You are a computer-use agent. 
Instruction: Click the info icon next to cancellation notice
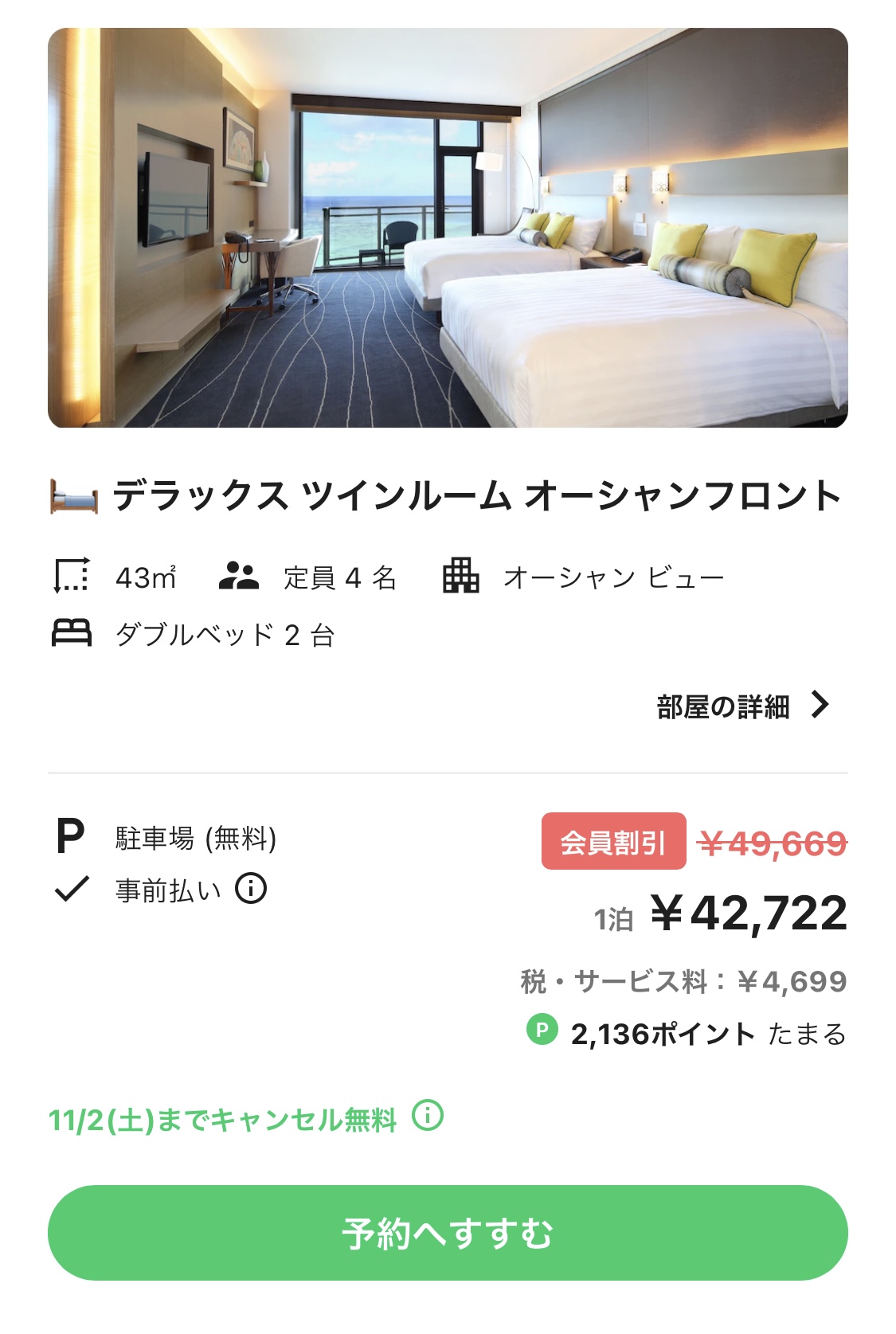(428, 1119)
